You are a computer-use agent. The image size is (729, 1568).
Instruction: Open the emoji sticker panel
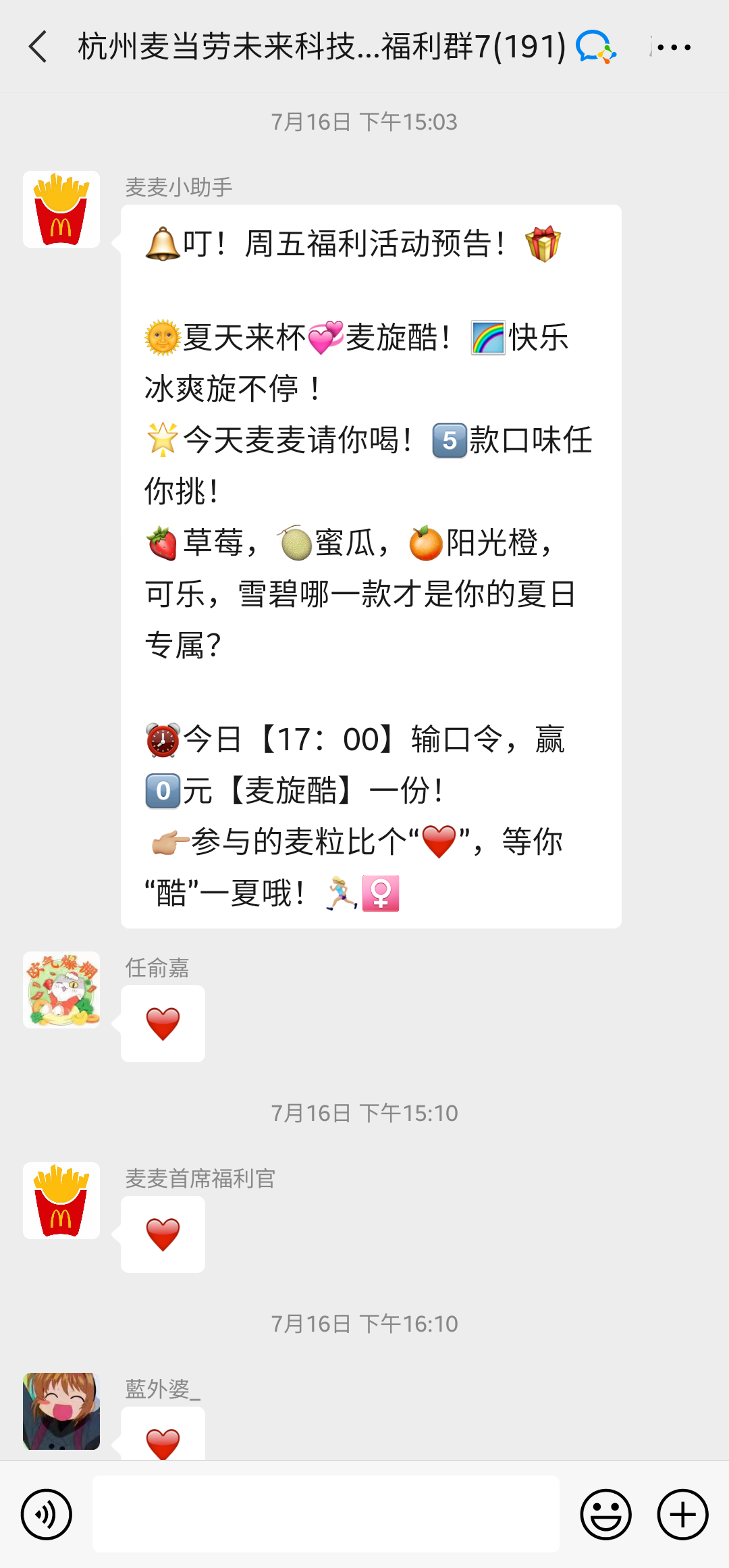pos(605,1514)
